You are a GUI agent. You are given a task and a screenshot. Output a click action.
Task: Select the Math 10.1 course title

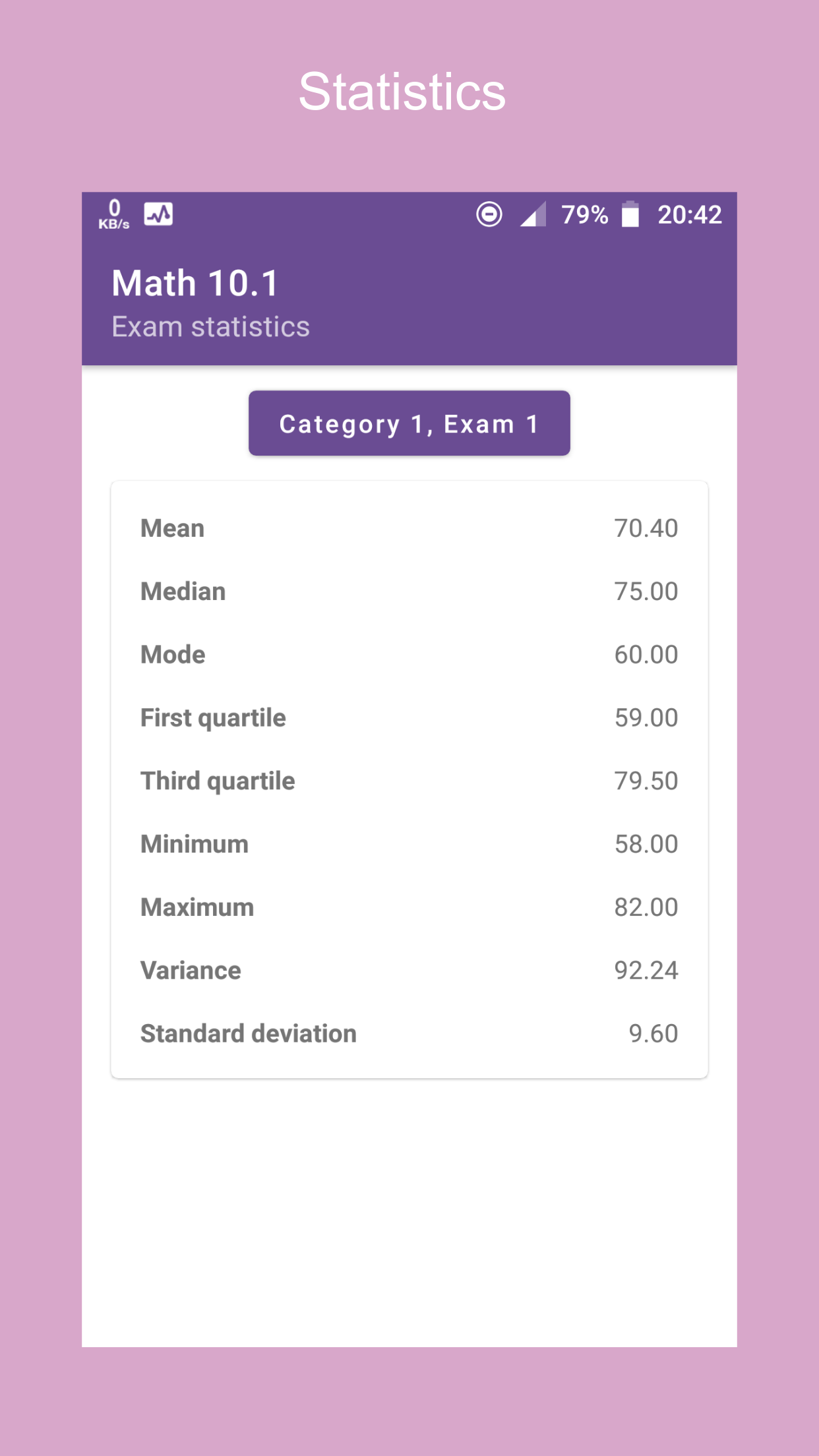pyautogui.click(x=194, y=282)
